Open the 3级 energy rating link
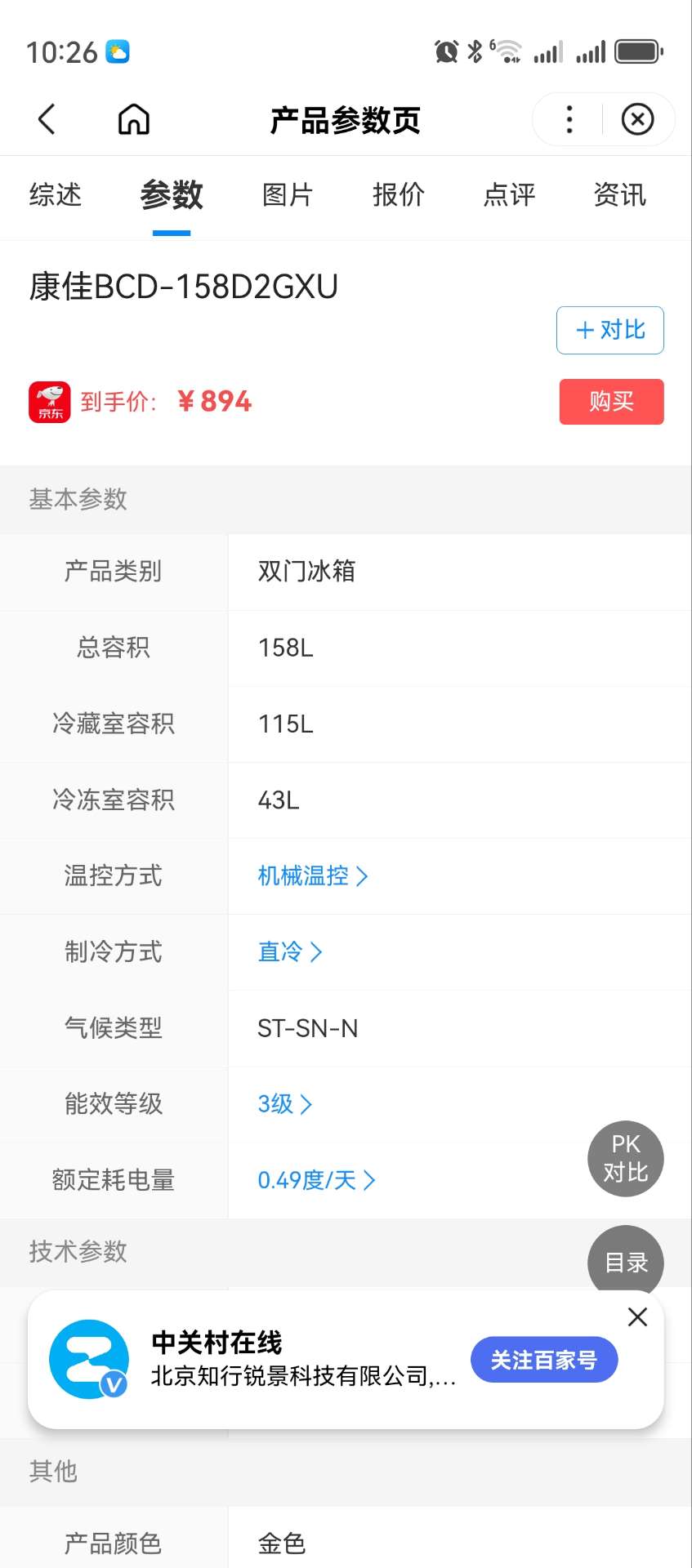 pos(285,1104)
